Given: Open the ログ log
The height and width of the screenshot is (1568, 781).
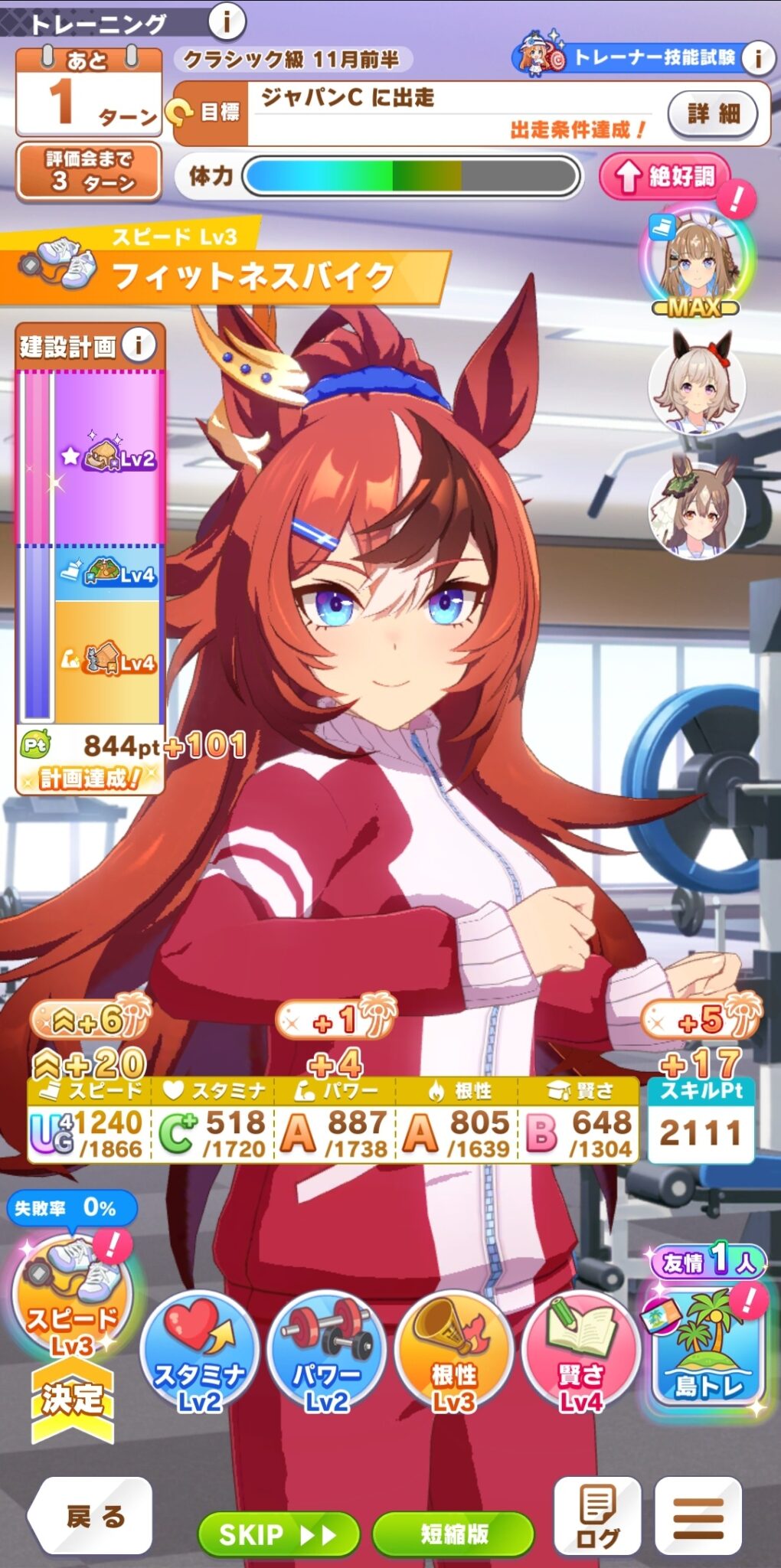Looking at the screenshot, I should click(597, 1517).
